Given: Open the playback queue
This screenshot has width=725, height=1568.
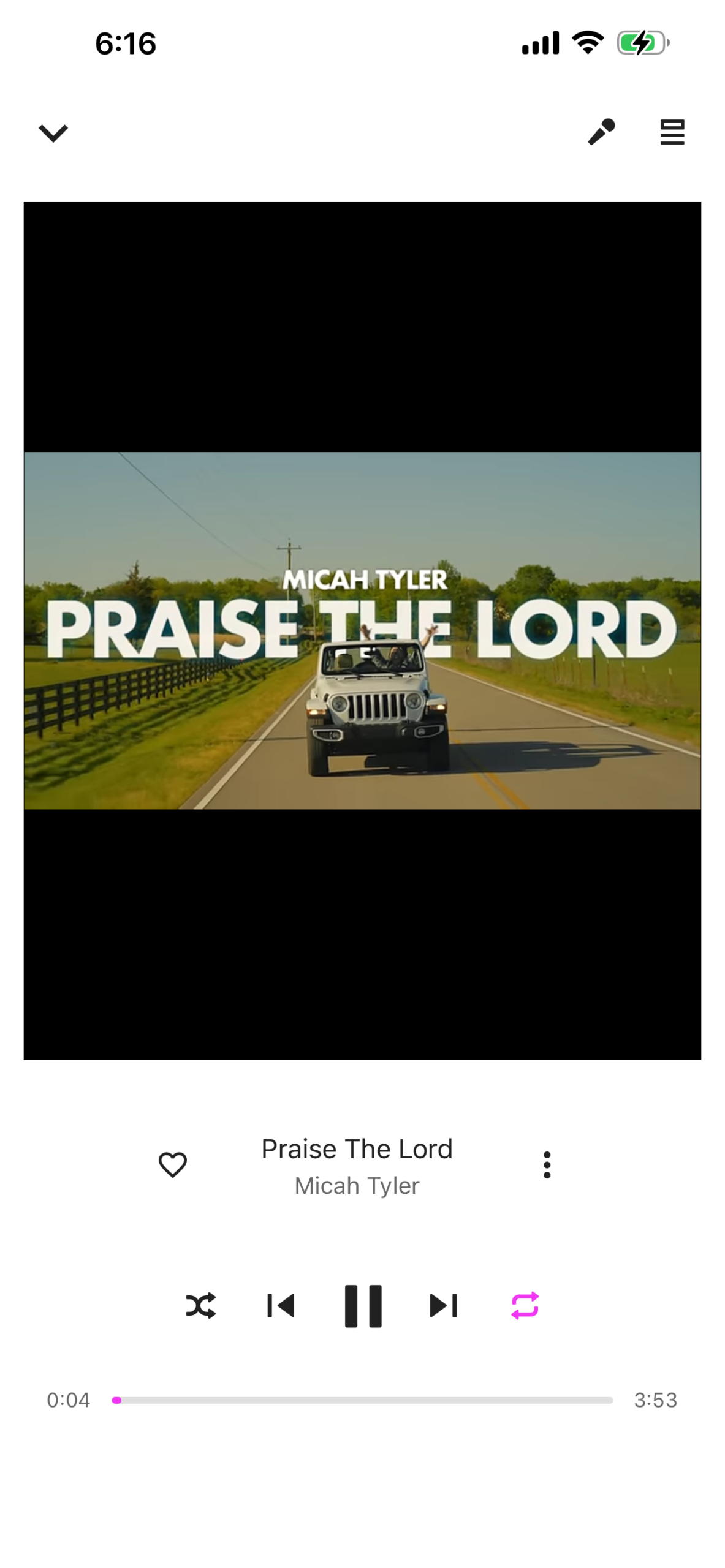Looking at the screenshot, I should pyautogui.click(x=672, y=132).
